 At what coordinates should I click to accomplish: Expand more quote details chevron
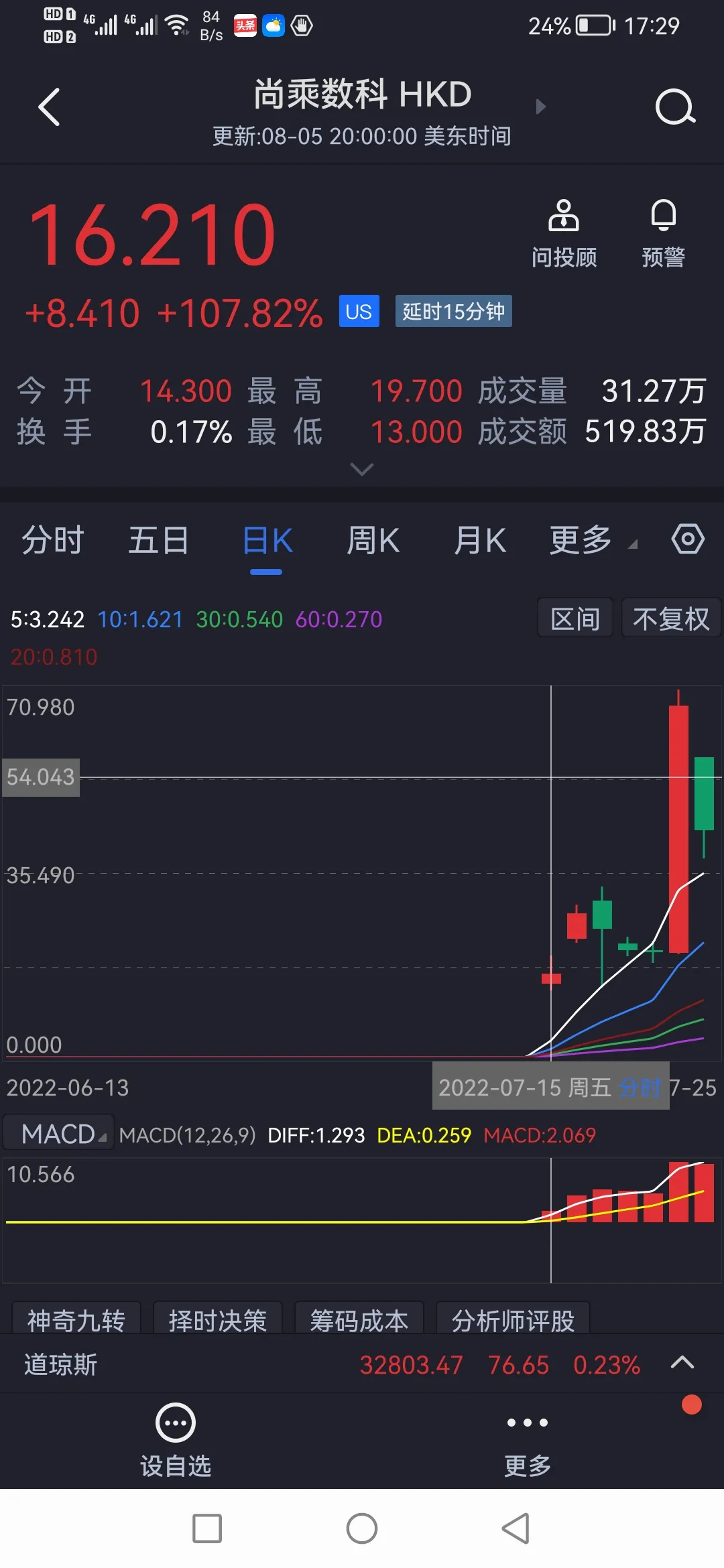click(362, 470)
